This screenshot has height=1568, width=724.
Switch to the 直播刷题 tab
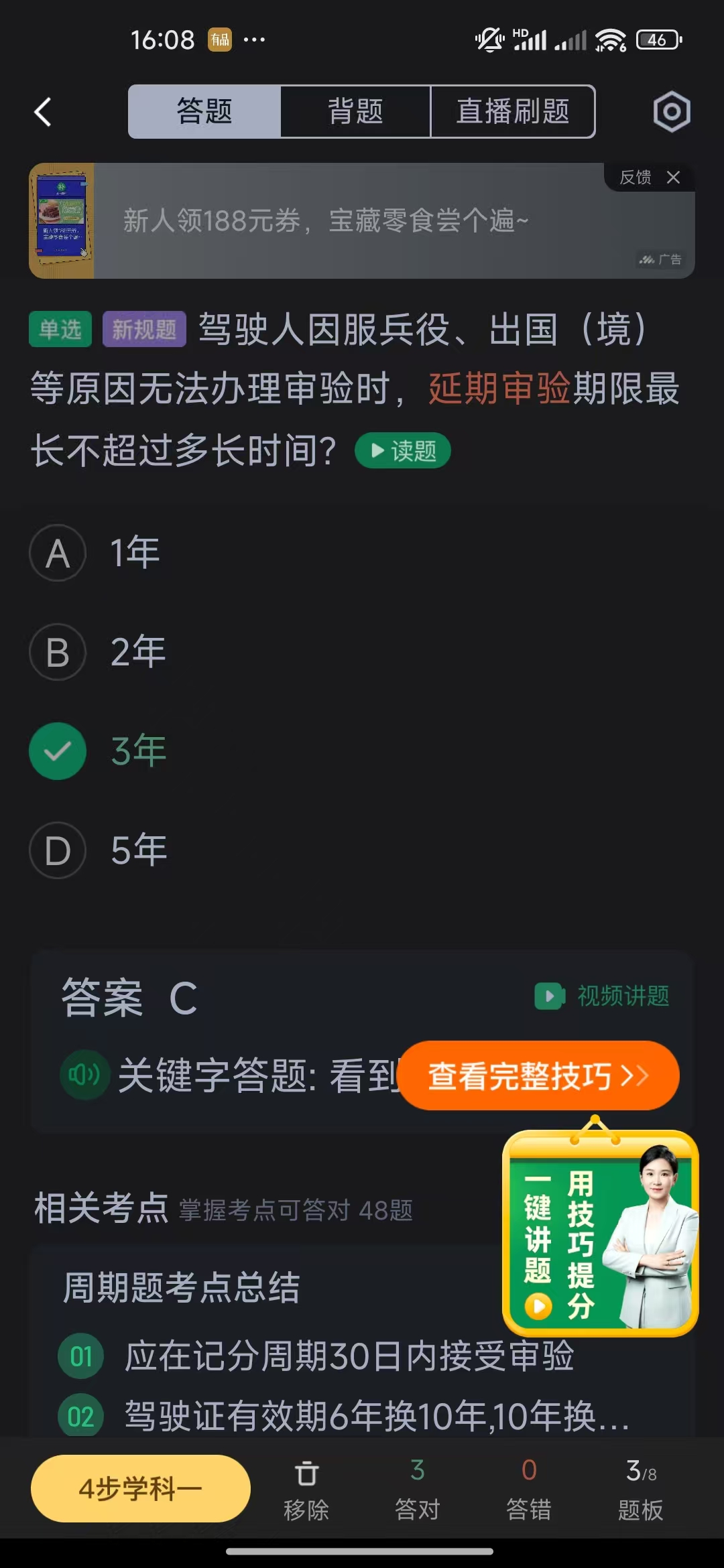click(513, 112)
